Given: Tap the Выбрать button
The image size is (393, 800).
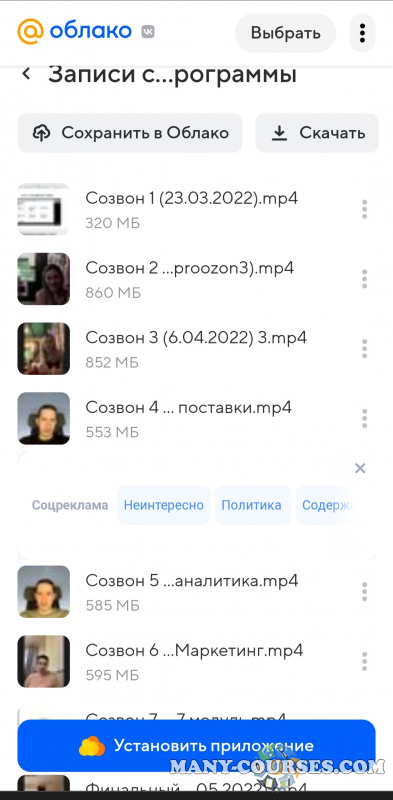Looking at the screenshot, I should tap(285, 33).
